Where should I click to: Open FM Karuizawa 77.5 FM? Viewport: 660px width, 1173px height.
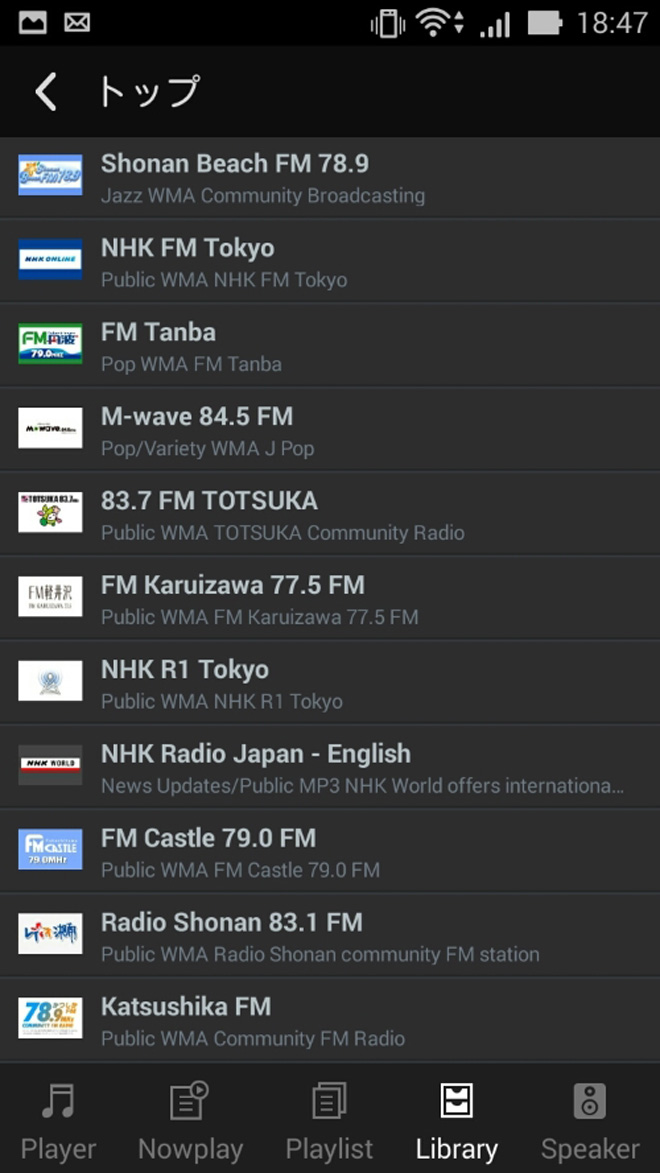330,599
